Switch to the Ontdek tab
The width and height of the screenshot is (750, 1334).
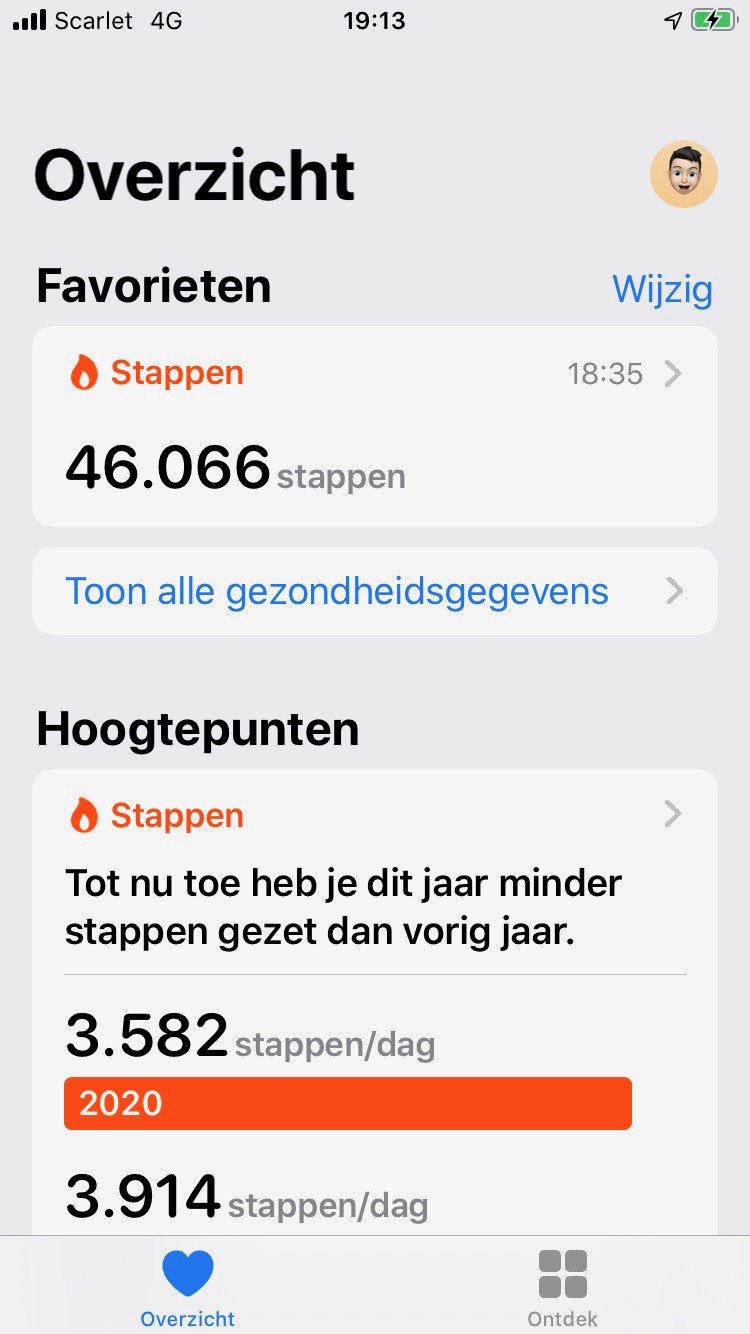(x=562, y=1287)
